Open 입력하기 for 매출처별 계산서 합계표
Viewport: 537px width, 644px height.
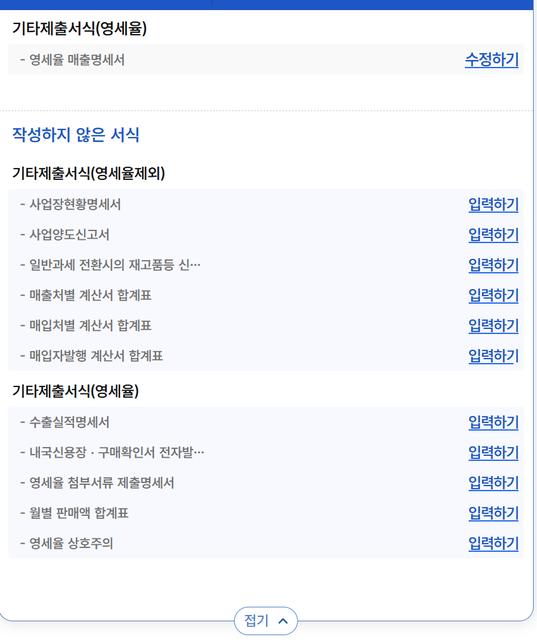point(493,295)
